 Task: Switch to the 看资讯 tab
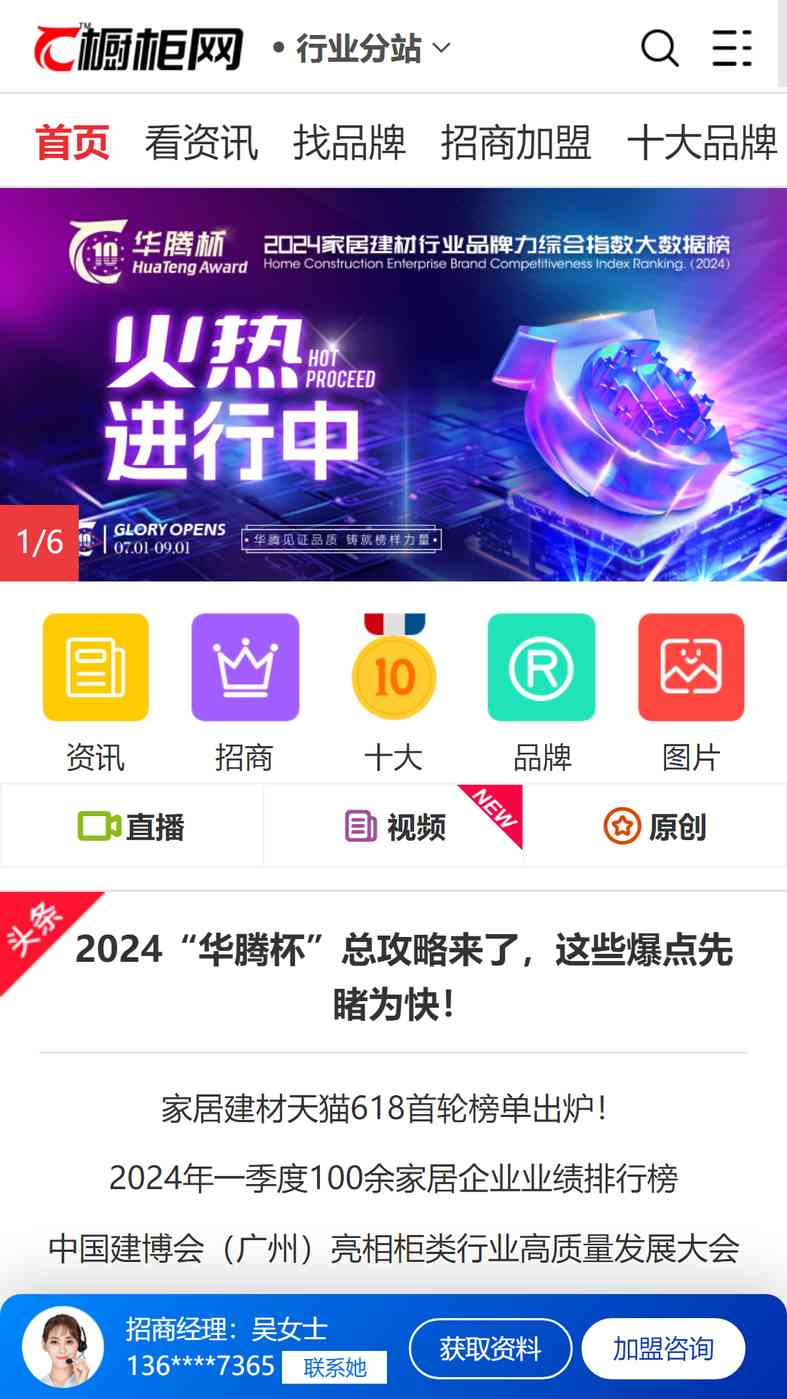(201, 142)
